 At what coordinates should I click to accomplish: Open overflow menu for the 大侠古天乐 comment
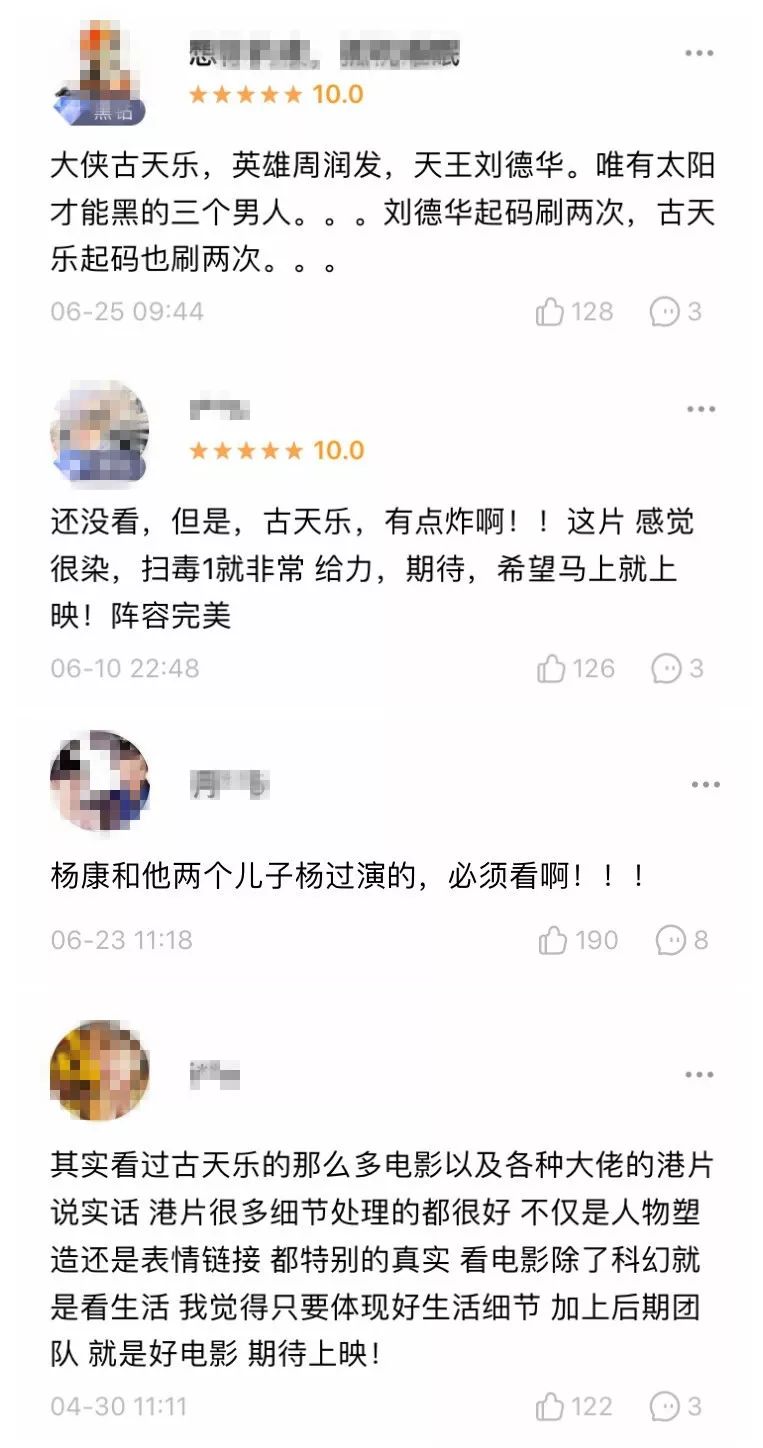coord(700,53)
